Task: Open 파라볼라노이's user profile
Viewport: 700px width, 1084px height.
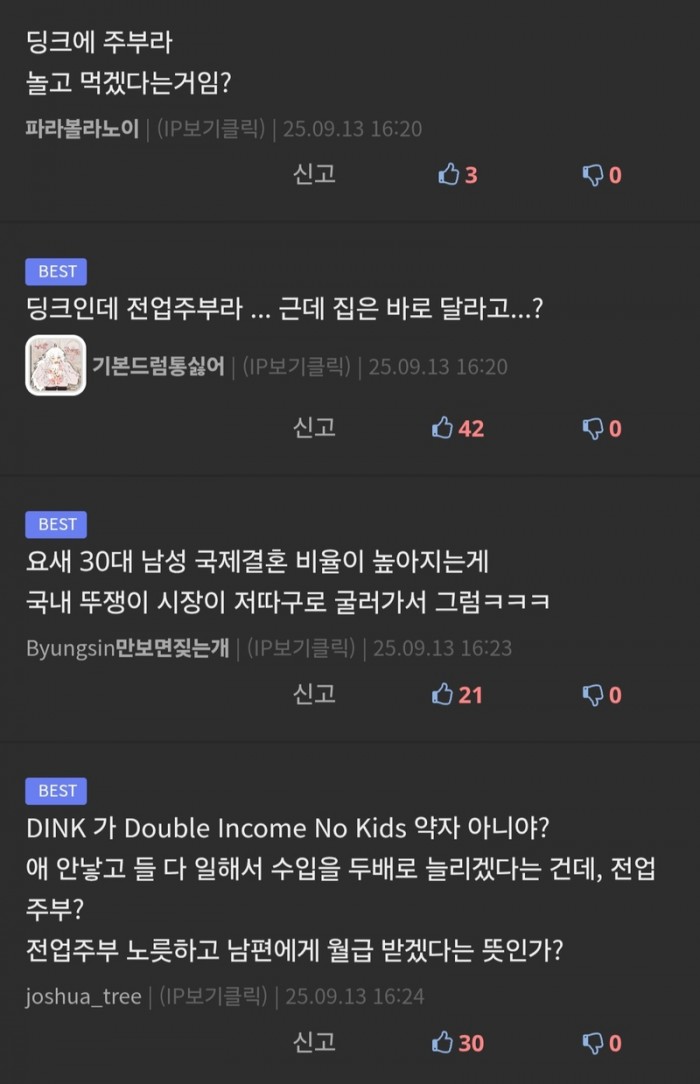Action: pyautogui.click(x=82, y=128)
